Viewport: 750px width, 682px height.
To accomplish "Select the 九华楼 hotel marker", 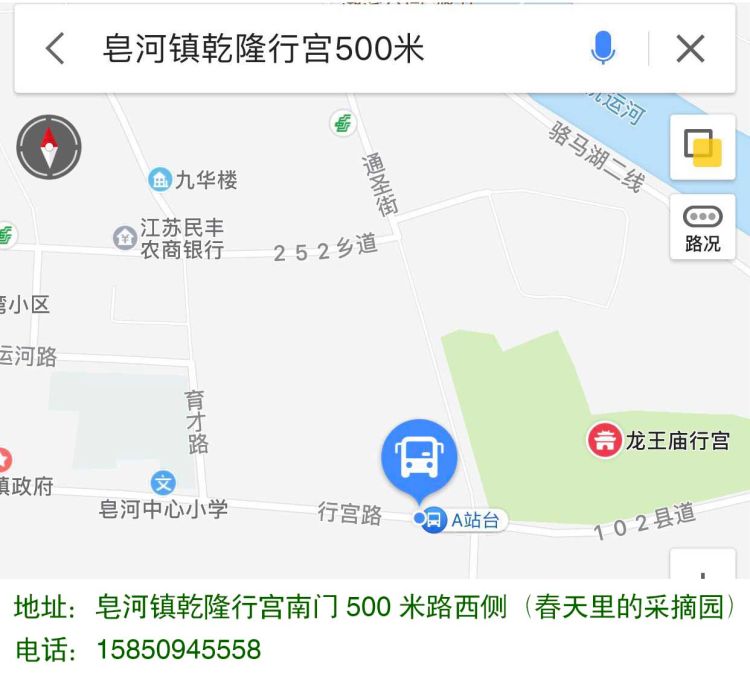I will tap(160, 180).
